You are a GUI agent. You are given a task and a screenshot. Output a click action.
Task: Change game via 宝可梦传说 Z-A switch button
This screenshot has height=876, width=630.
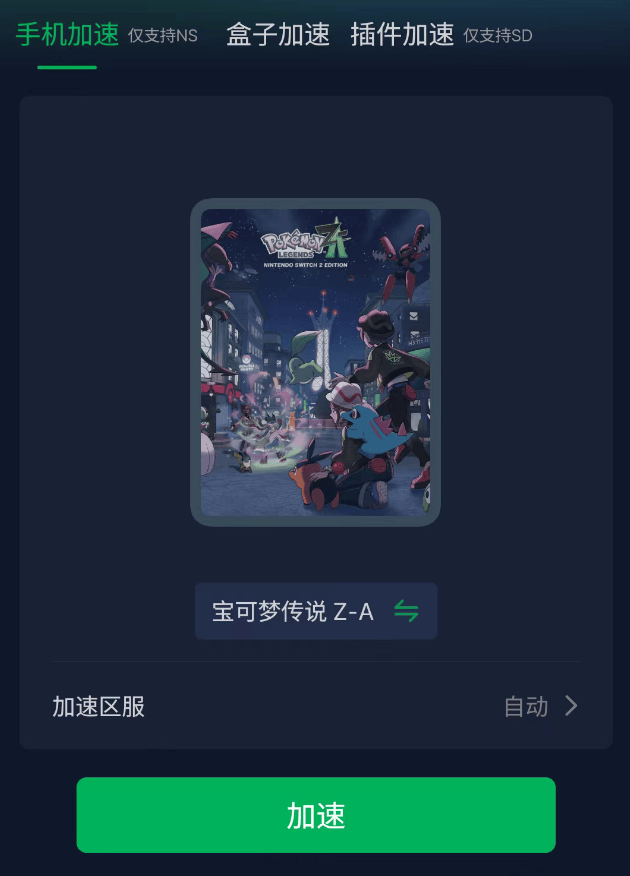tap(316, 611)
